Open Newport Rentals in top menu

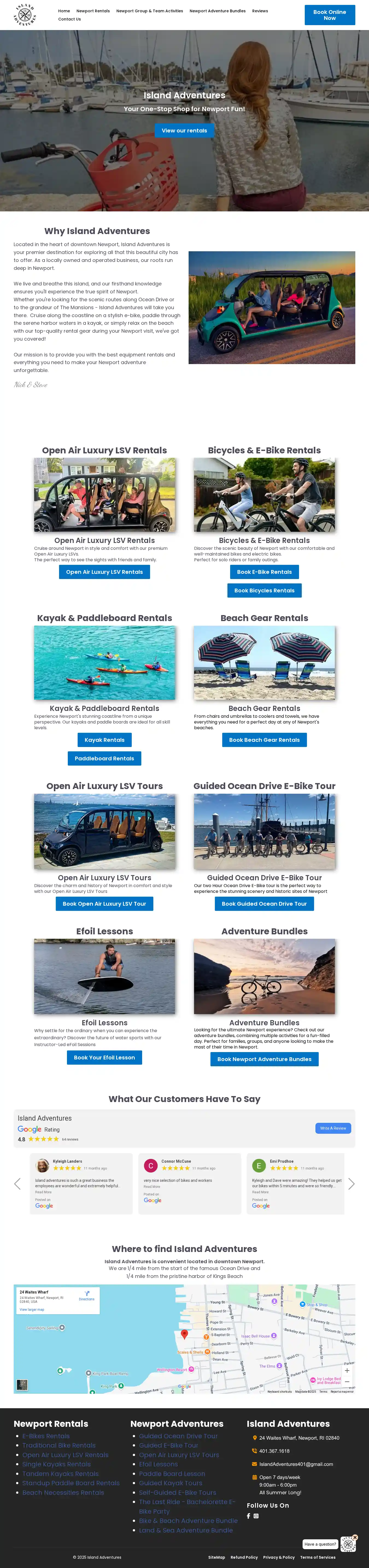pos(93,11)
